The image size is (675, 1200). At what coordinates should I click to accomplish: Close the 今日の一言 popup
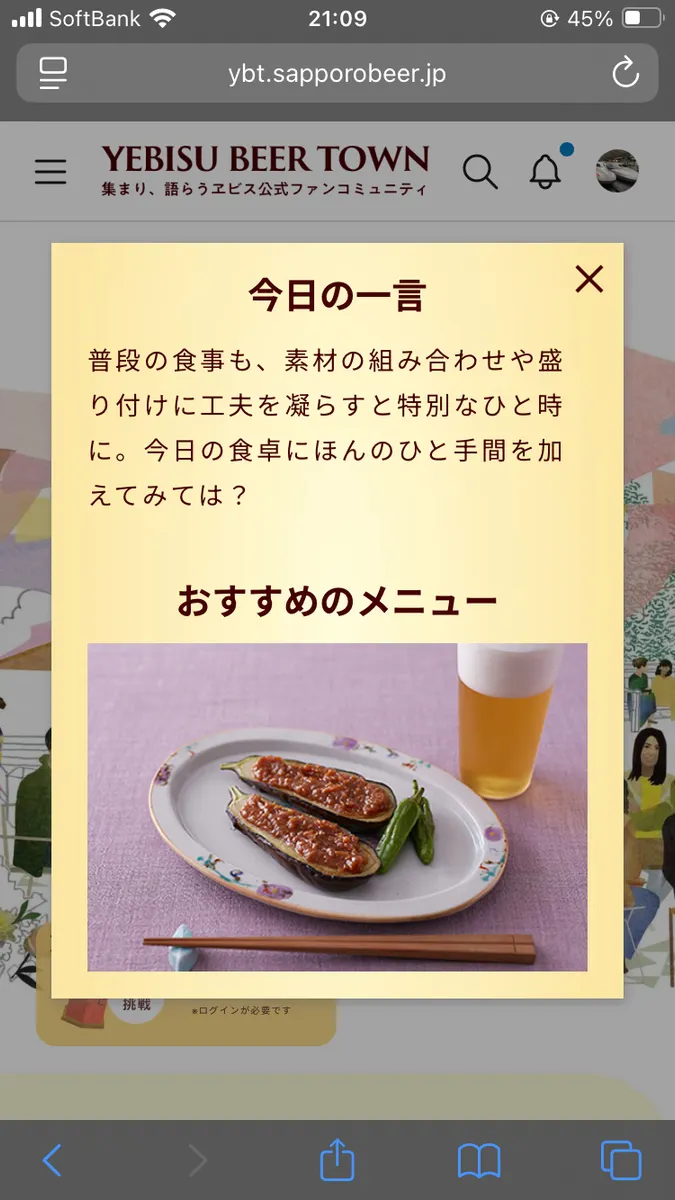point(590,280)
